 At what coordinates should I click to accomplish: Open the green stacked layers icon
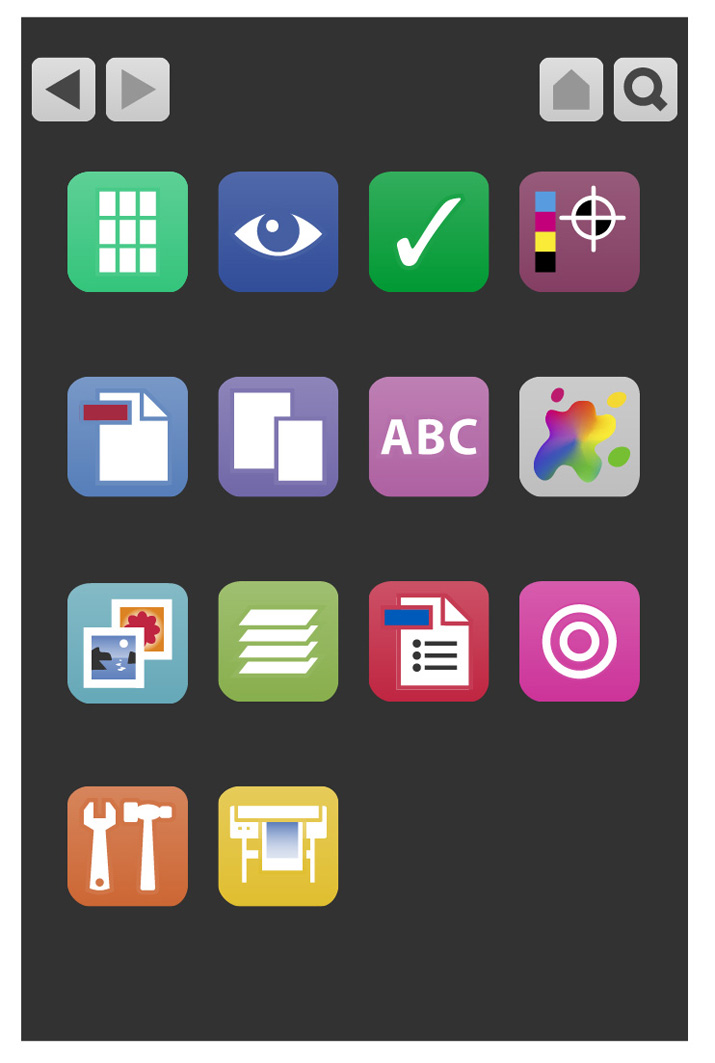point(278,642)
